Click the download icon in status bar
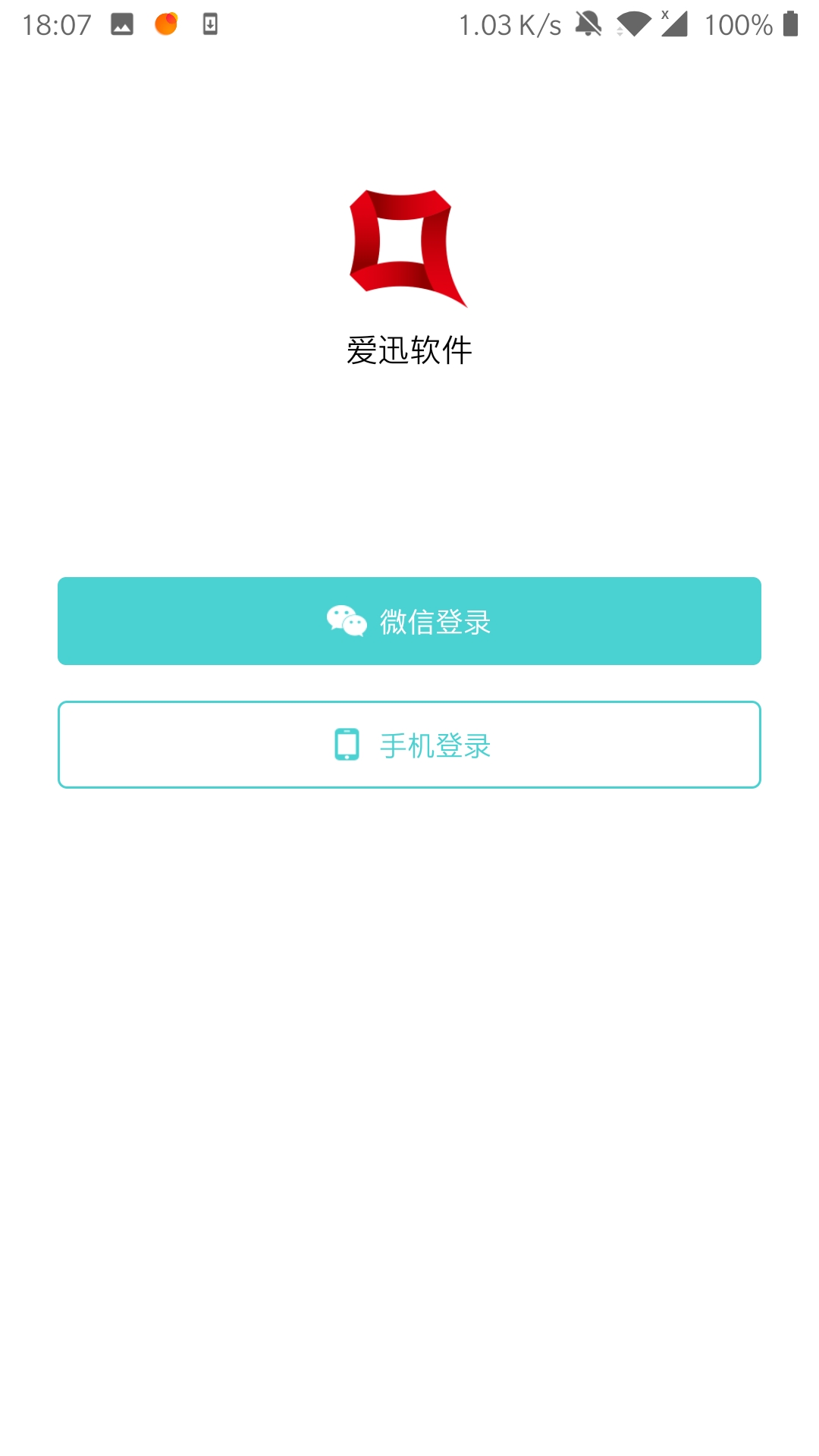The height and width of the screenshot is (1456, 819). (x=210, y=23)
